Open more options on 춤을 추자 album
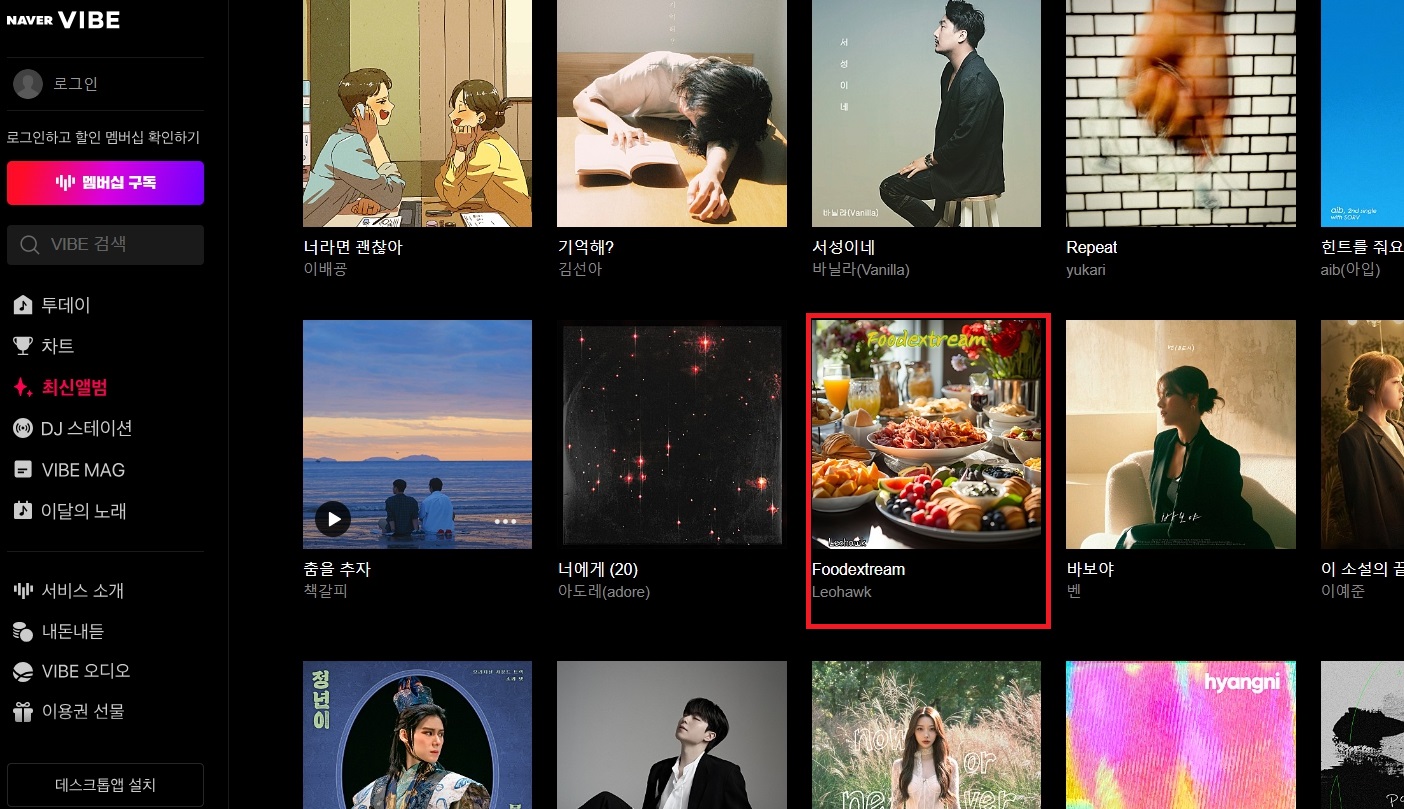Viewport: 1404px width, 809px height. click(505, 521)
